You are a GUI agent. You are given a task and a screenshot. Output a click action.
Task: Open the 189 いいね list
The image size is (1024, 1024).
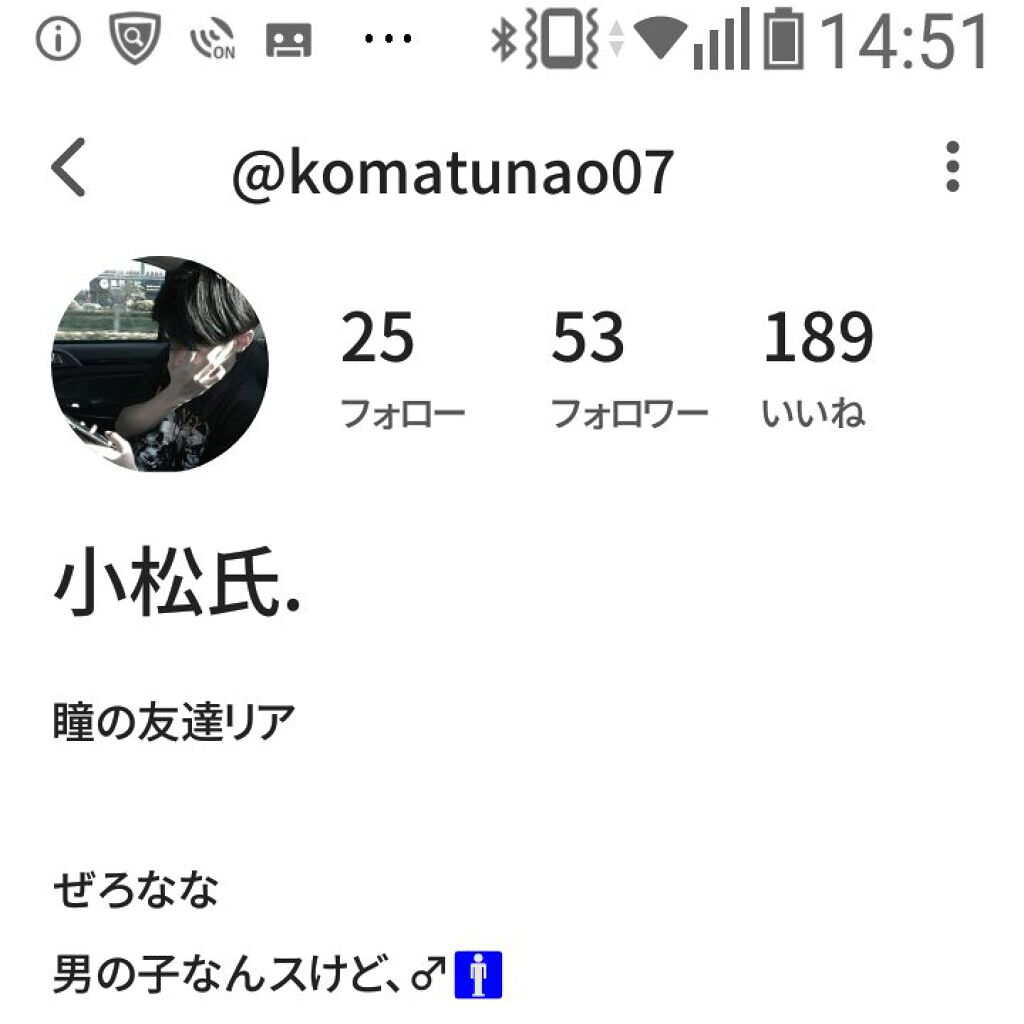point(817,366)
